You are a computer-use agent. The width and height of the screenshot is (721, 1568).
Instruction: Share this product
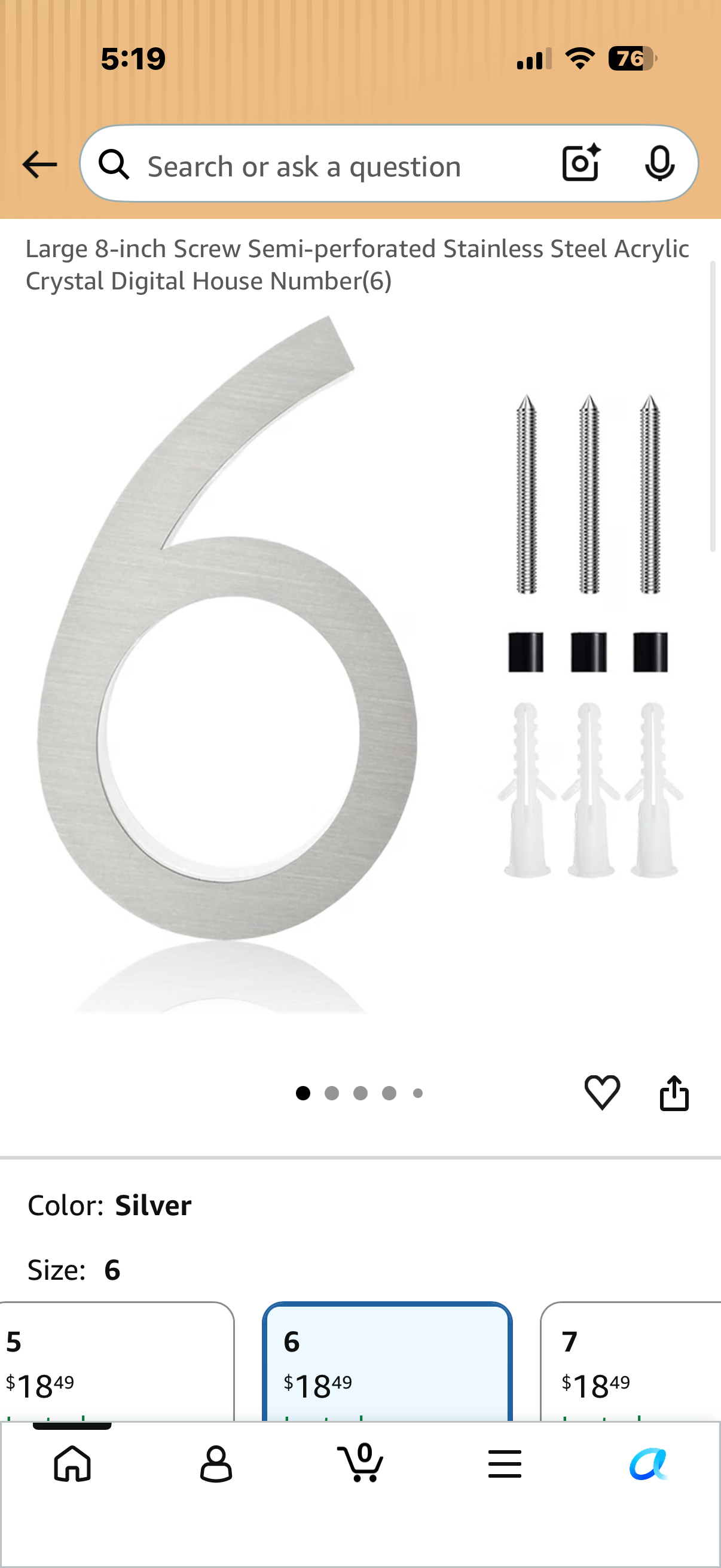coord(674,1093)
